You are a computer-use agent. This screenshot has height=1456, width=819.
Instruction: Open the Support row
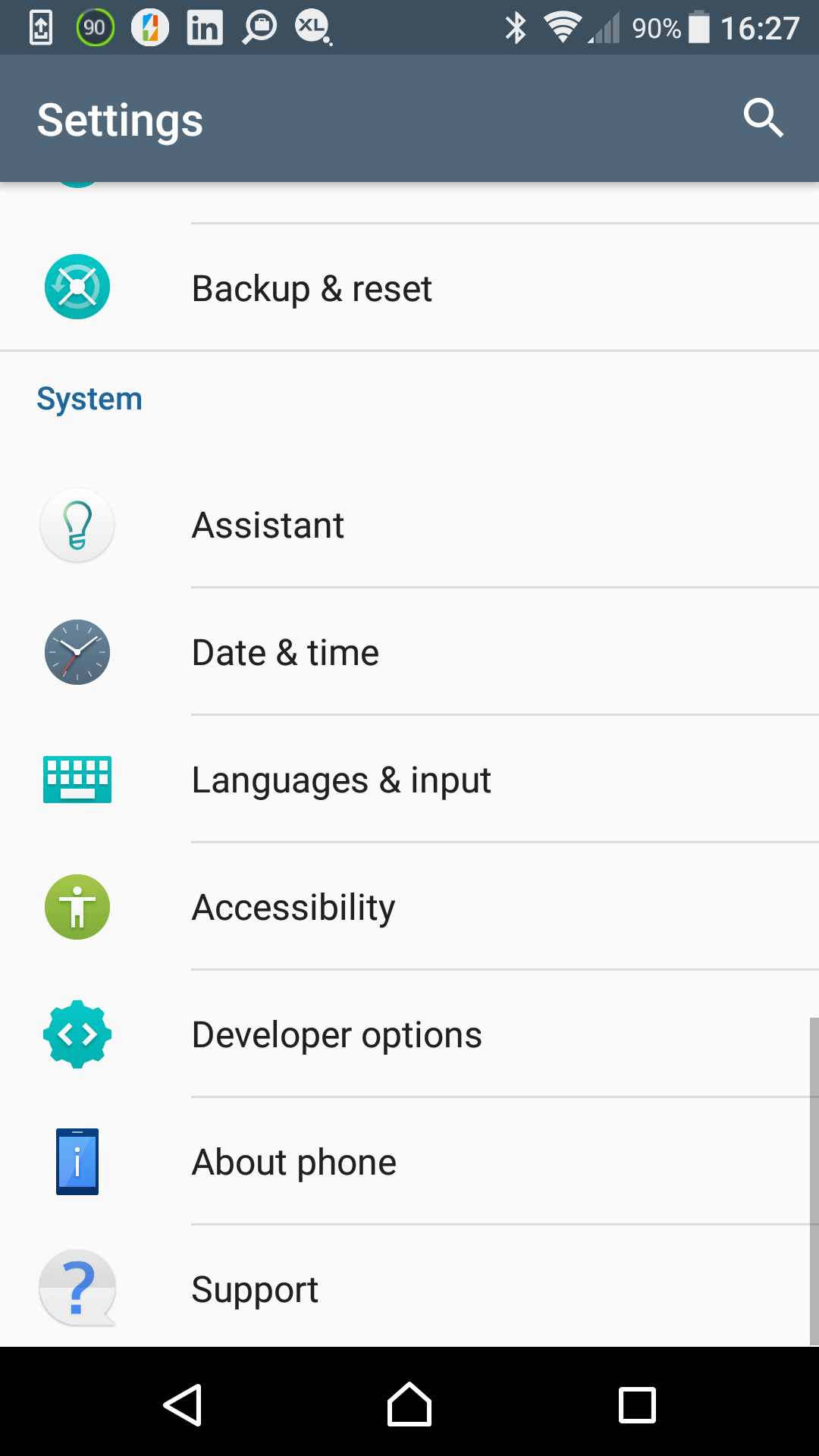pyautogui.click(x=409, y=1287)
